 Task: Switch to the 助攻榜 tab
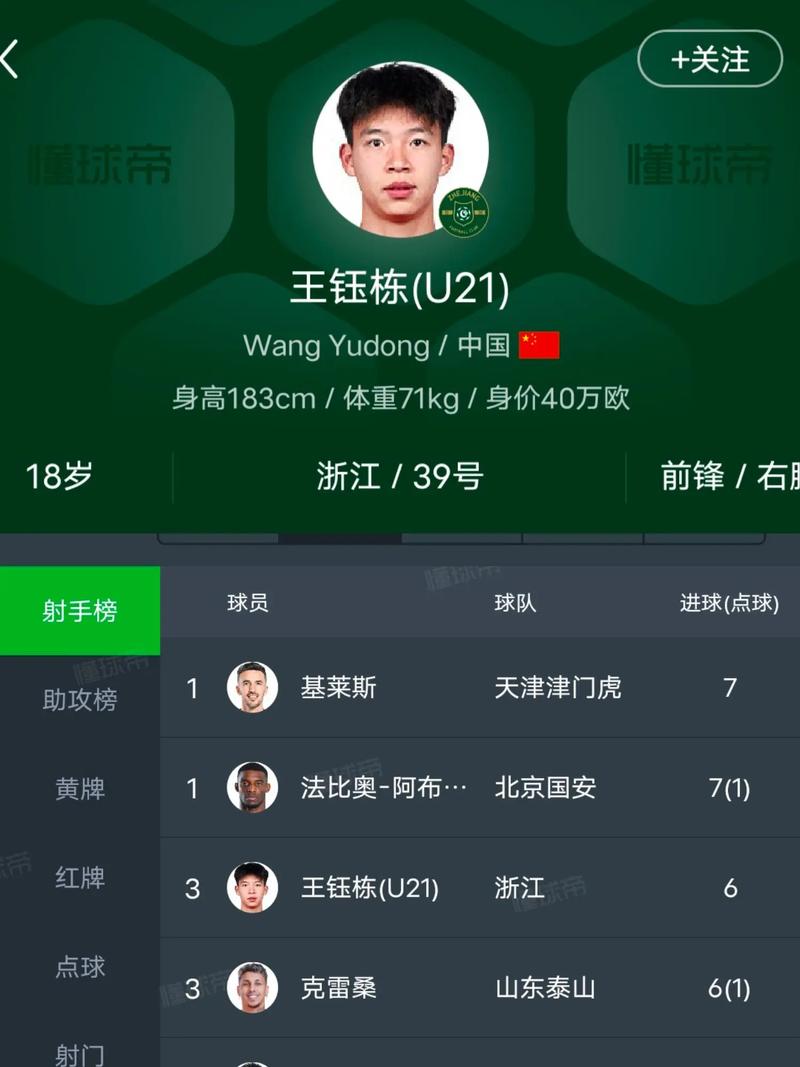pyautogui.click(x=80, y=700)
